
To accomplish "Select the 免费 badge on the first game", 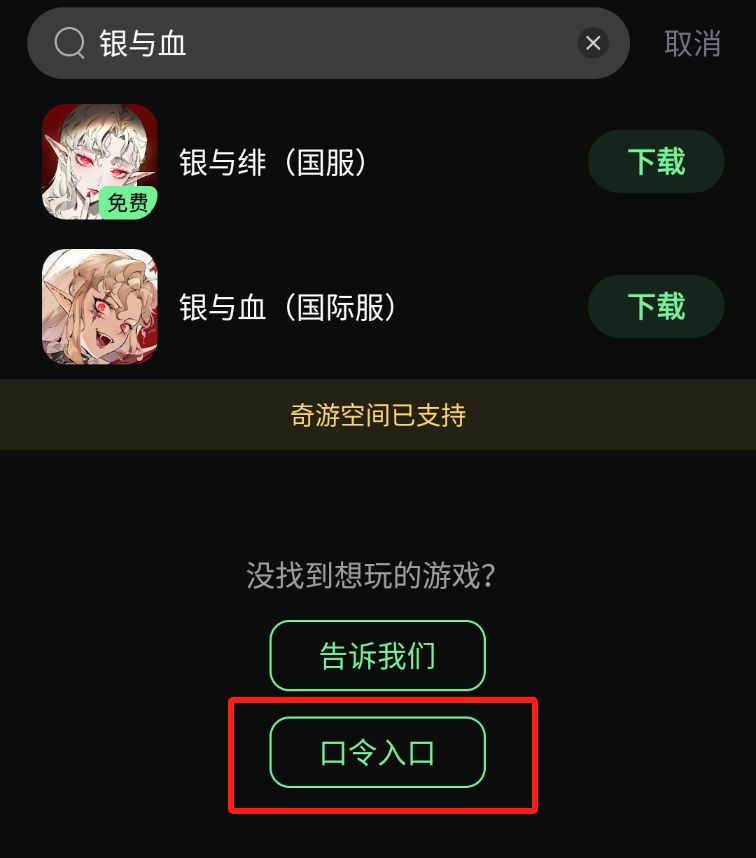I will pos(128,201).
